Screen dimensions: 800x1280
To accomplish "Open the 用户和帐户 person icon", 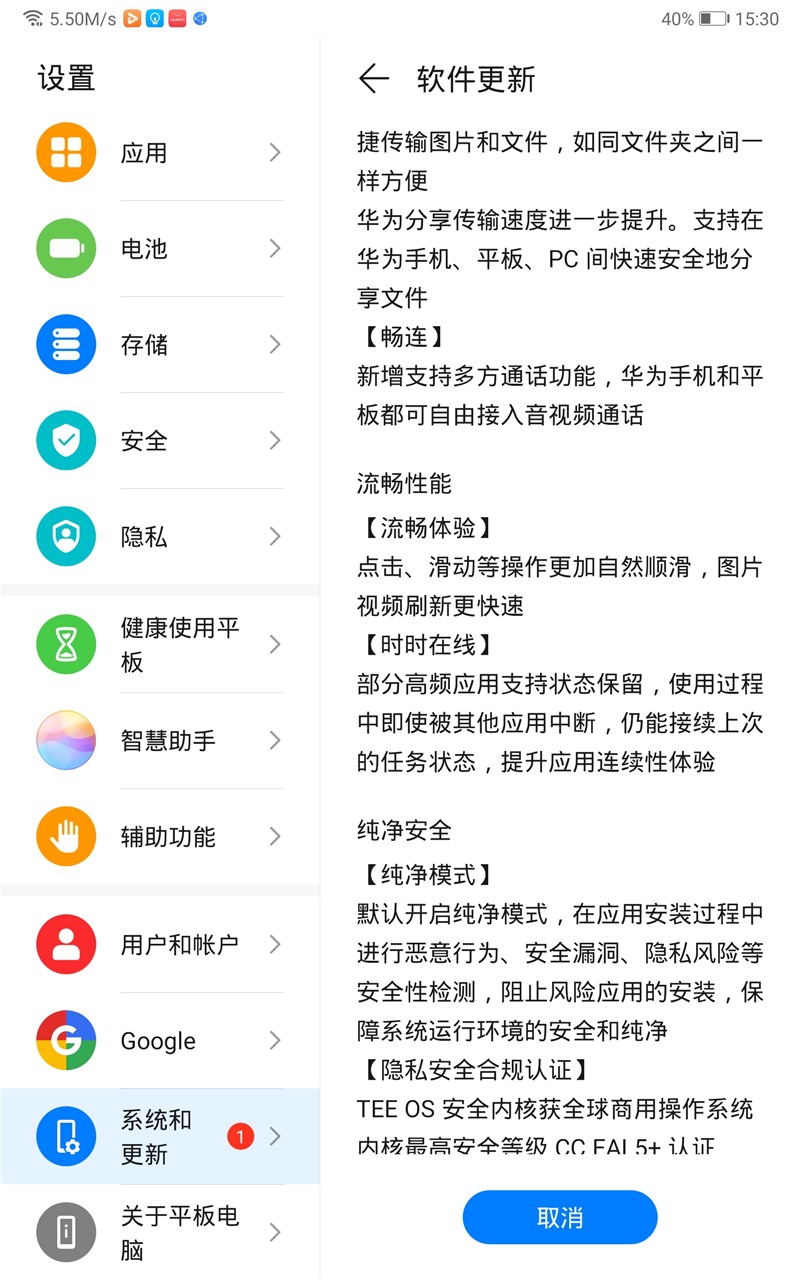I will click(66, 944).
